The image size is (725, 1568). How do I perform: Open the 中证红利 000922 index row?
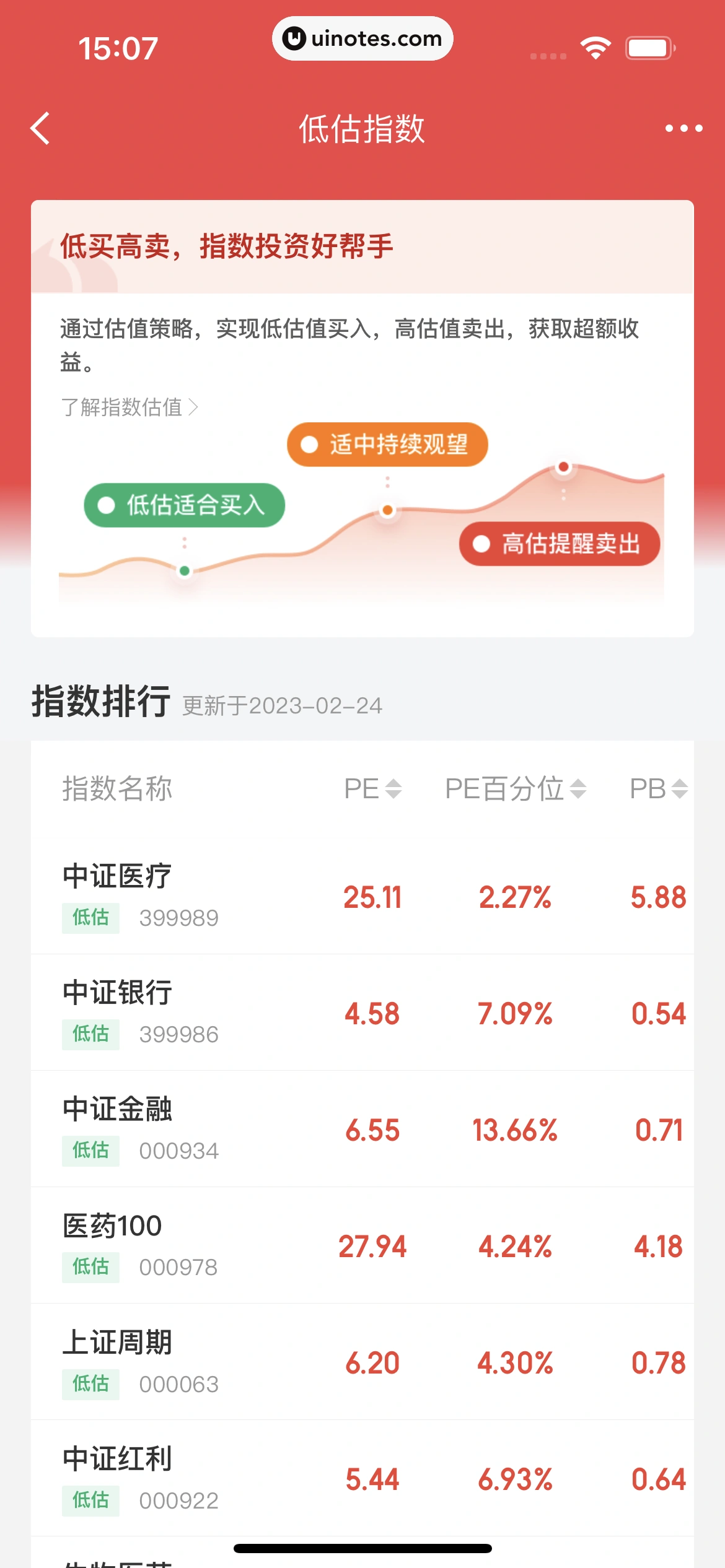tap(362, 1478)
